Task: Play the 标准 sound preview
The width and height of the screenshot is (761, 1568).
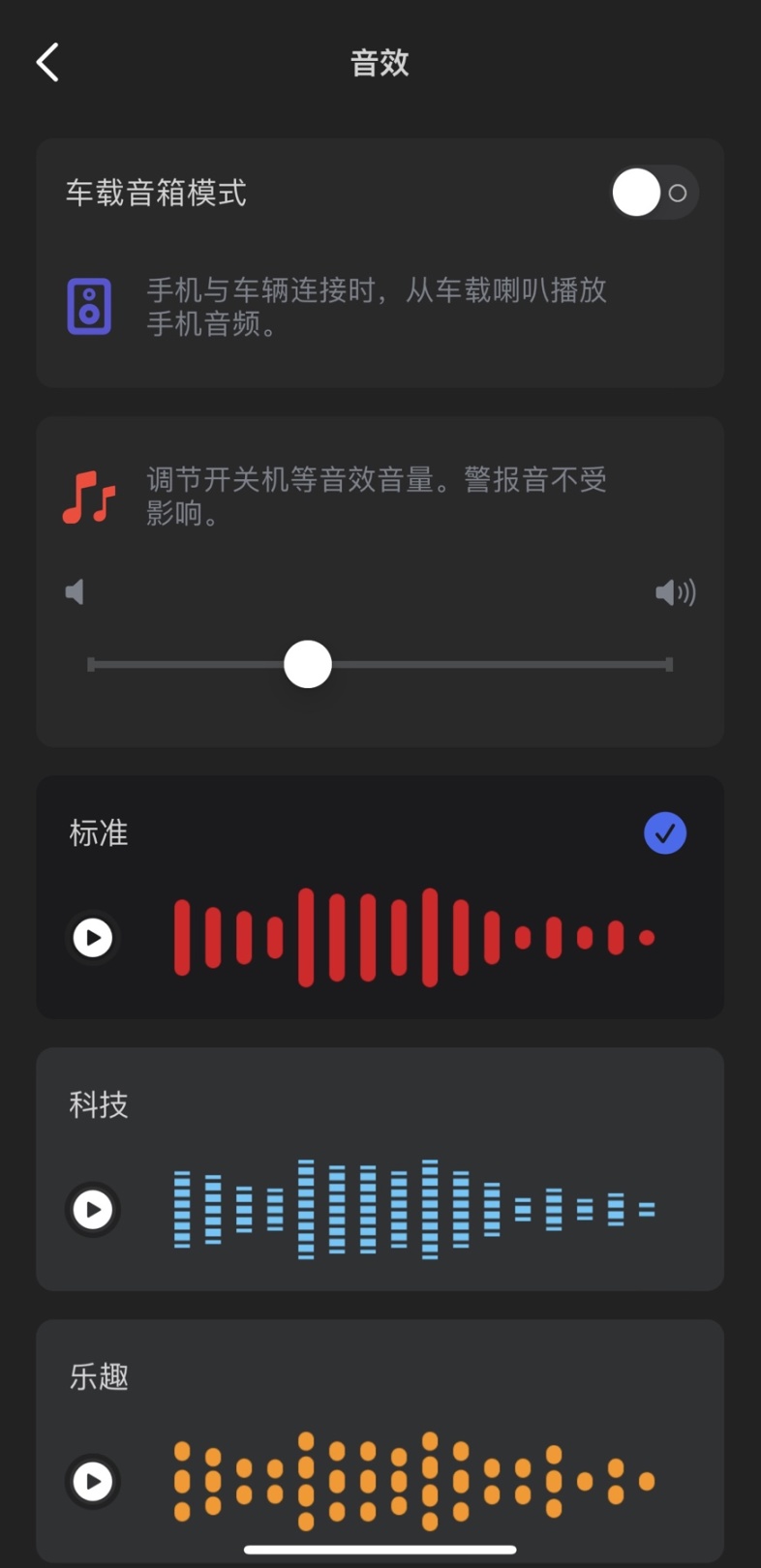Action: tap(93, 937)
